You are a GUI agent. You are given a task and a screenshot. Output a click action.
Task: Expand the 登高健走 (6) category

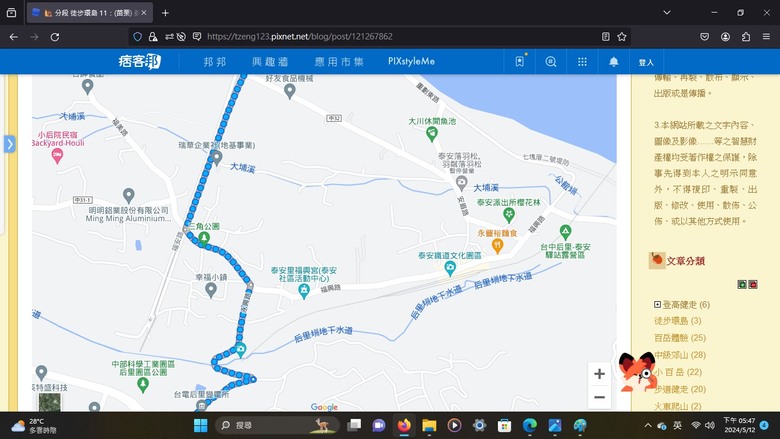657,304
